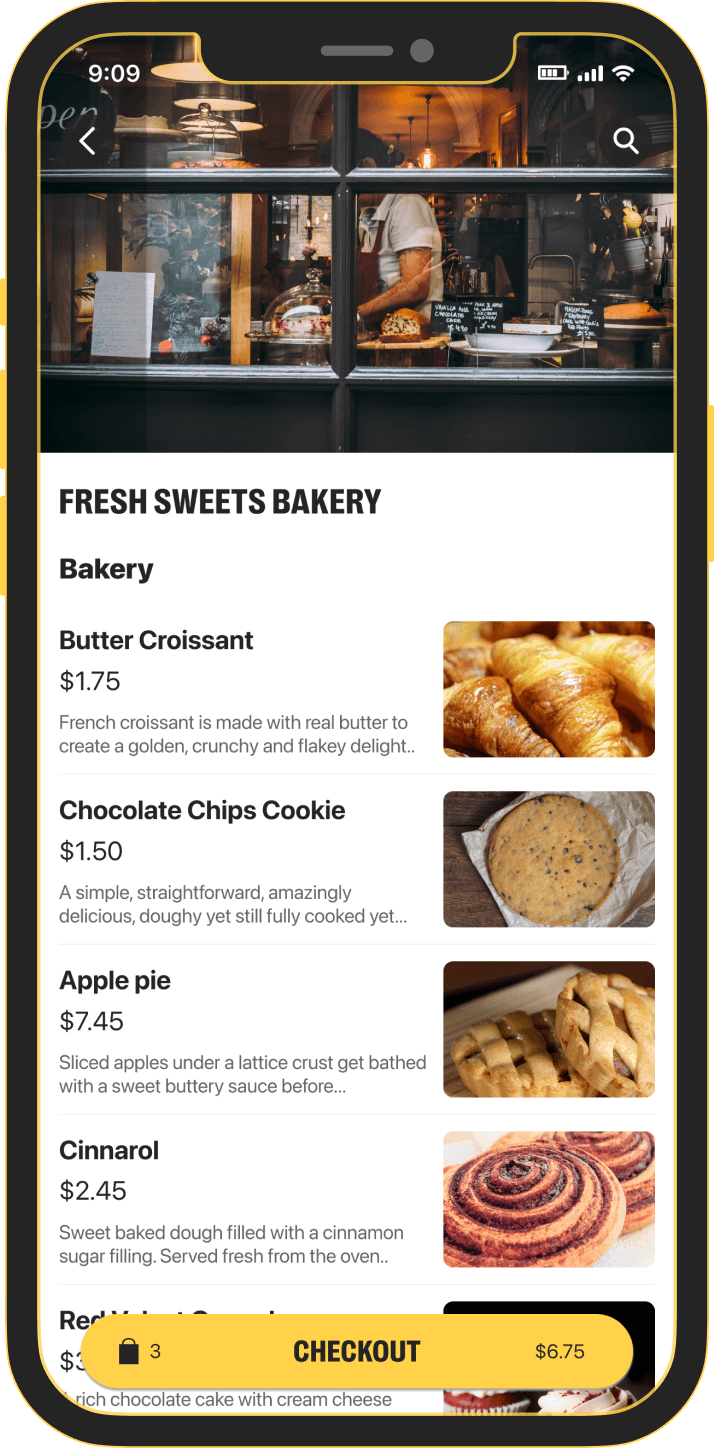This screenshot has width=714, height=1448.
Task: Open the Cinnarol menu item
Action: click(x=109, y=1150)
